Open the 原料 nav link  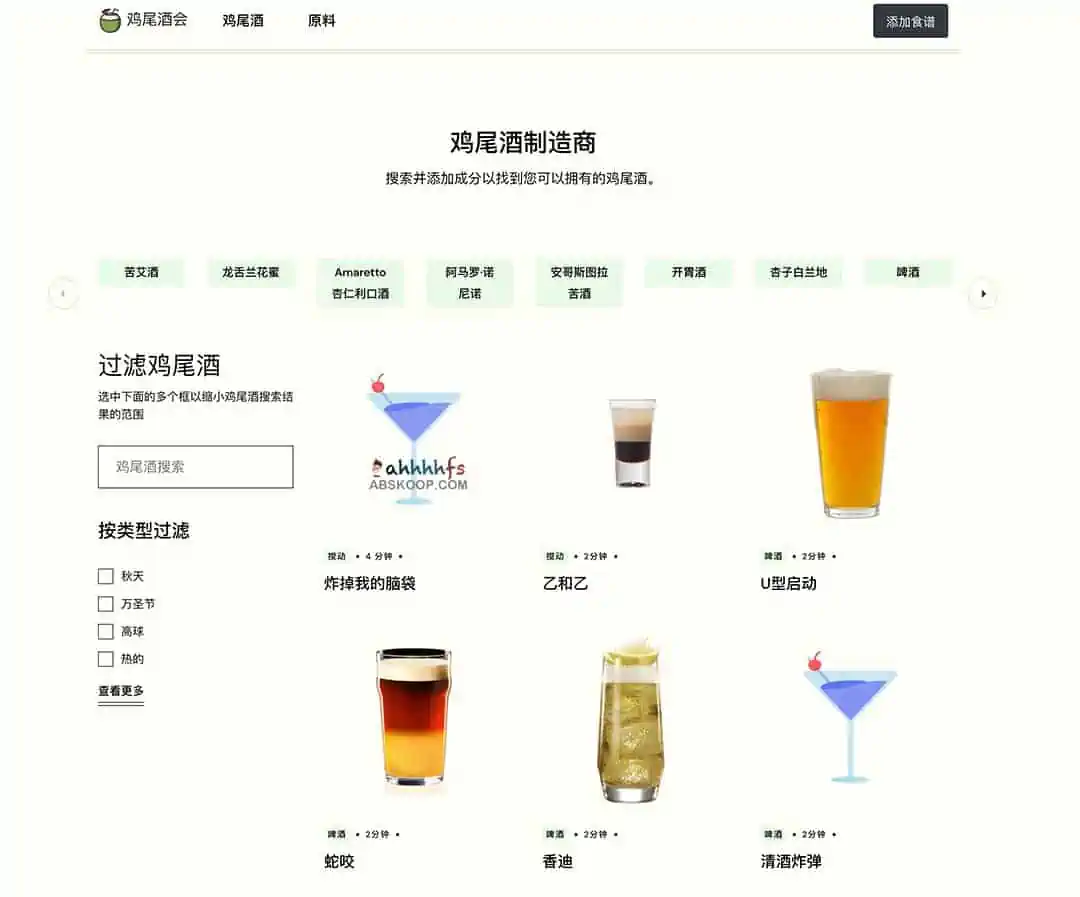(x=321, y=20)
